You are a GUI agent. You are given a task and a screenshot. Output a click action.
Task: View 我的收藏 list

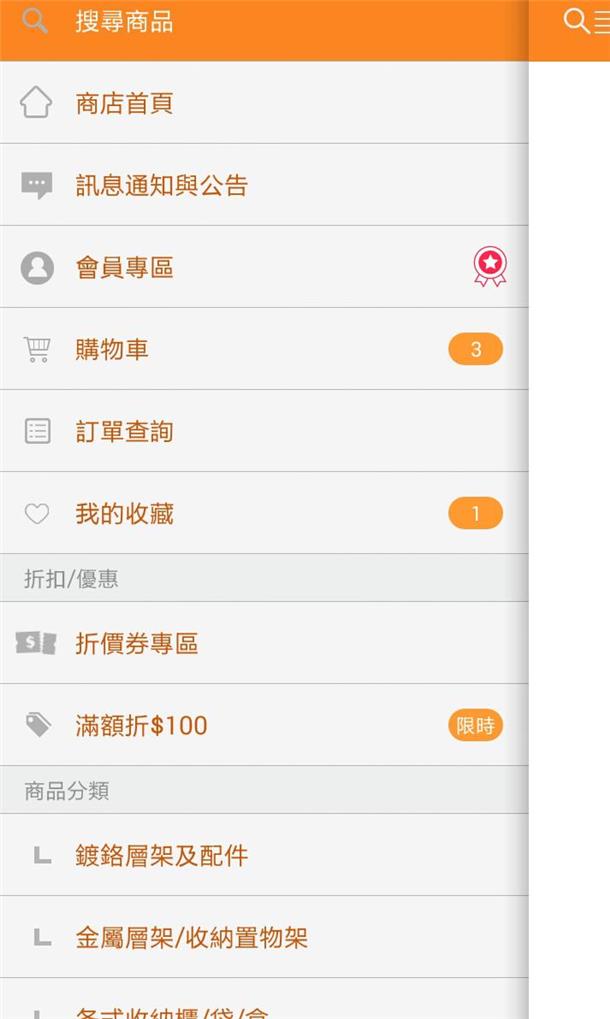click(264, 513)
